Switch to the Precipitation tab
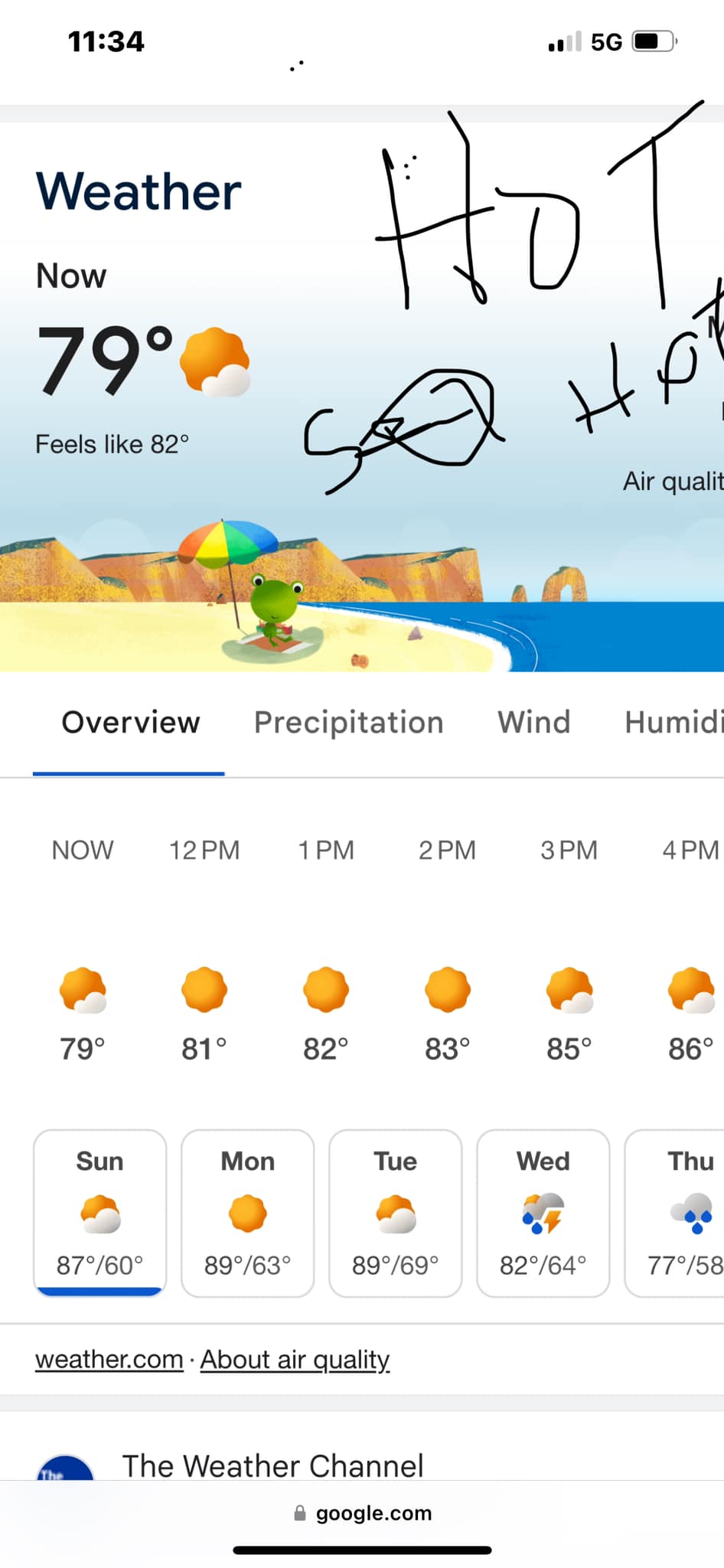 pos(348,723)
